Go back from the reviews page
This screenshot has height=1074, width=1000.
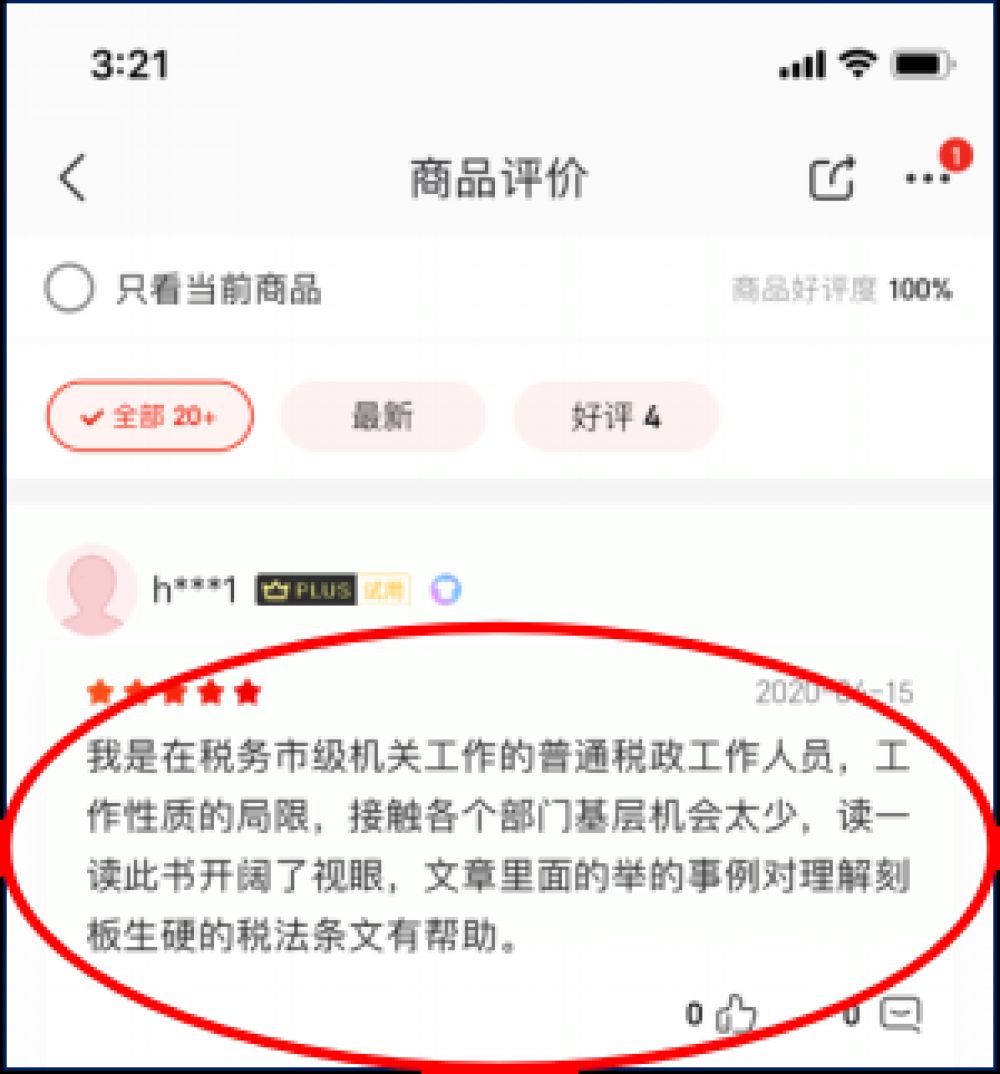(72, 179)
